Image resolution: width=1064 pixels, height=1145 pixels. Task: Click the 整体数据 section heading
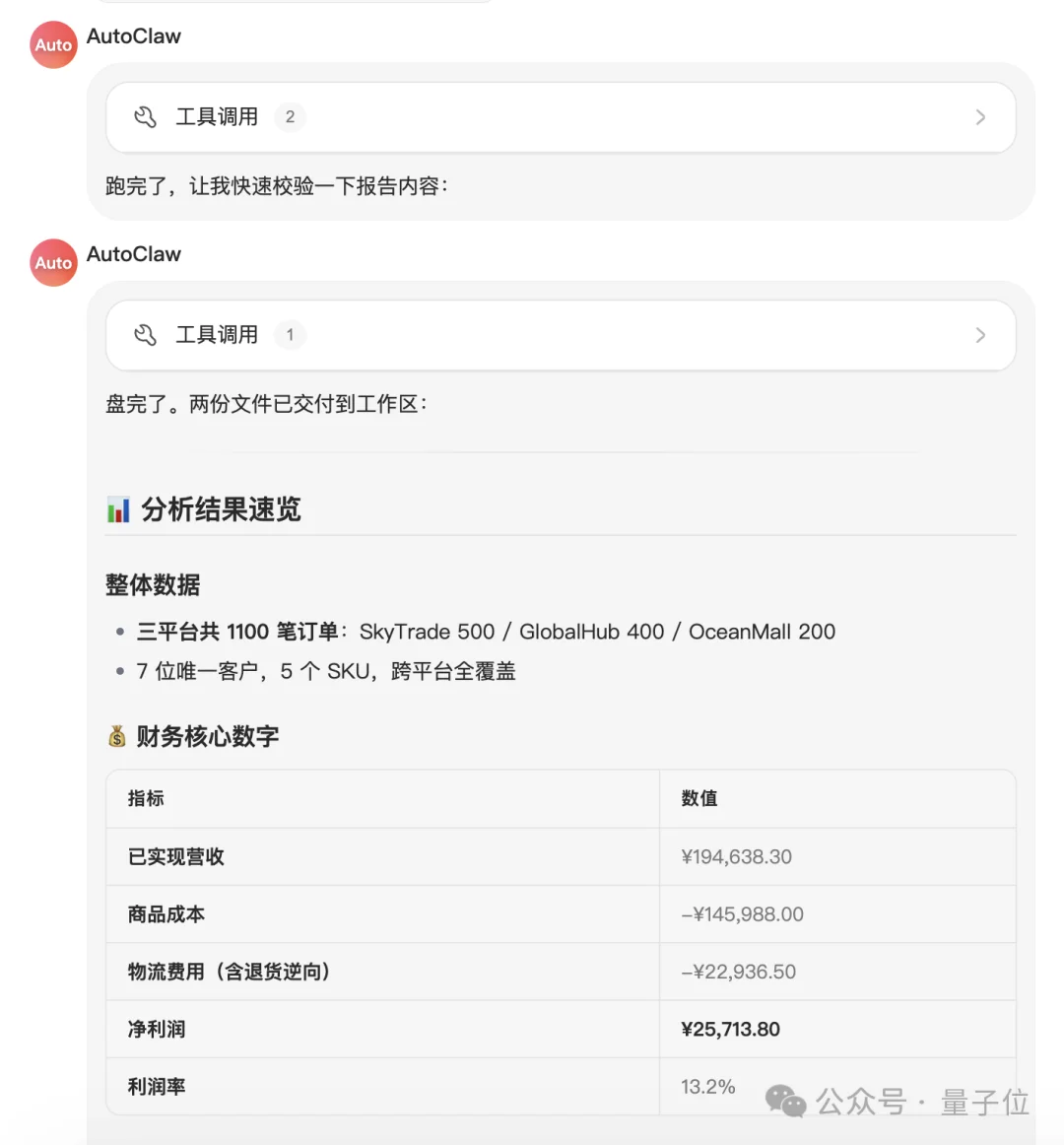pos(151,584)
